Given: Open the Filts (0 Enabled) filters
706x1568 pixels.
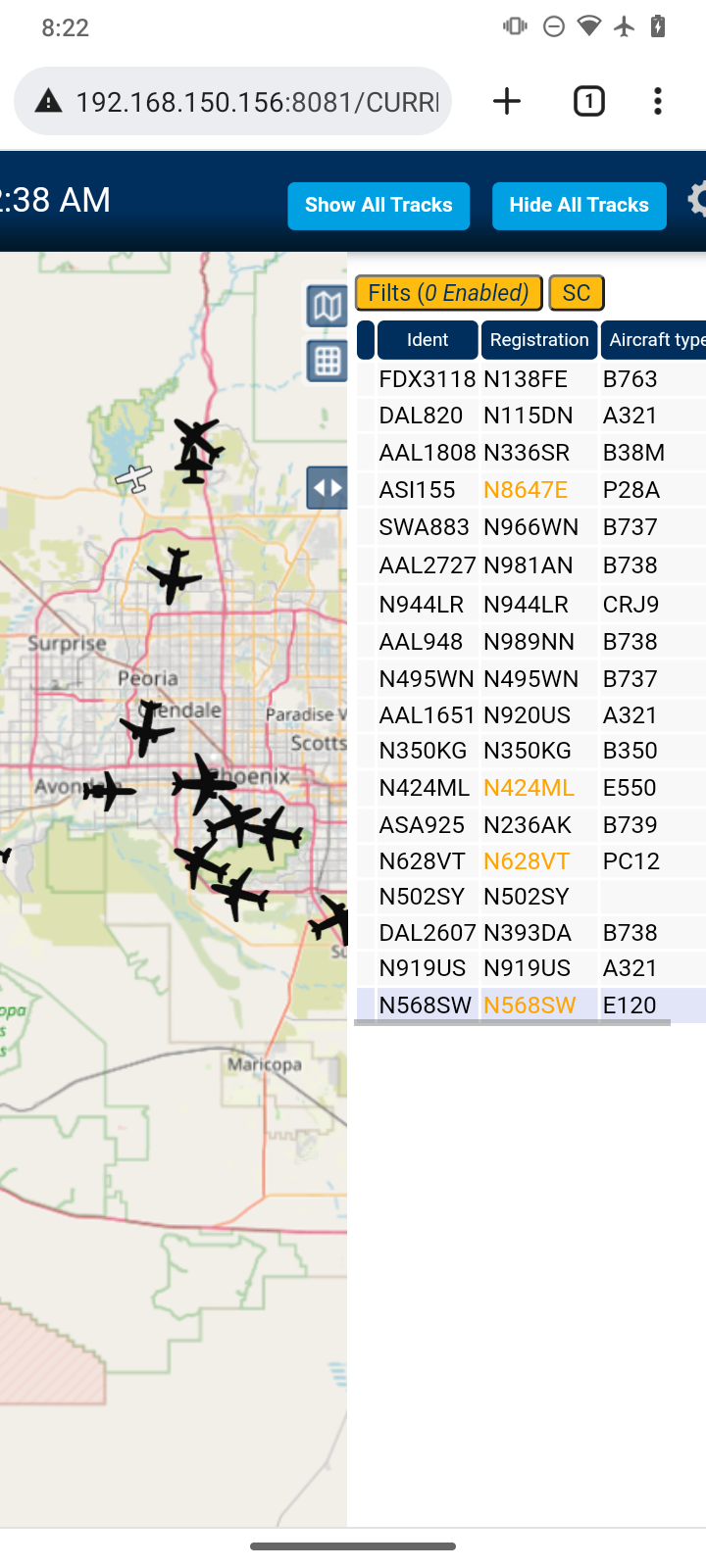Looking at the screenshot, I should tap(448, 293).
